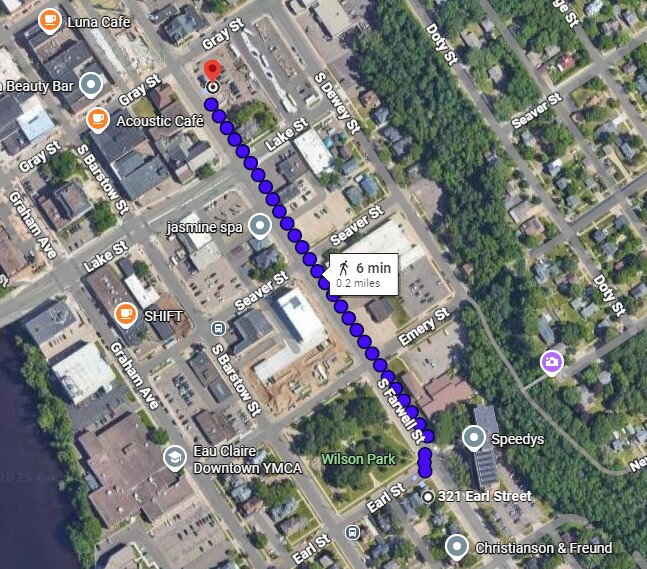Open the bus stop near Seaver St

[x=218, y=327]
